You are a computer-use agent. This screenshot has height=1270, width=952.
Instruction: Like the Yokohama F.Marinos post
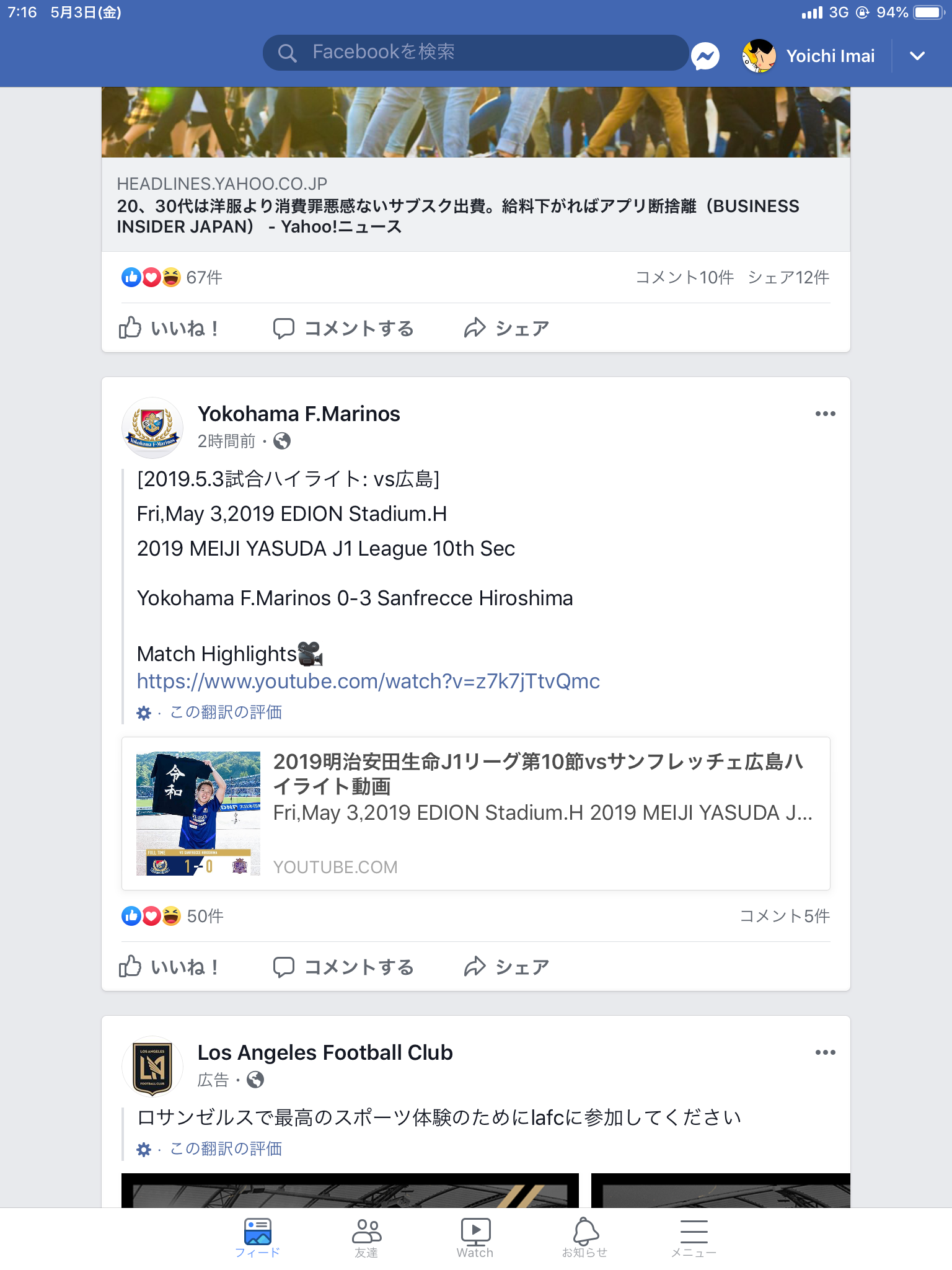tap(169, 967)
